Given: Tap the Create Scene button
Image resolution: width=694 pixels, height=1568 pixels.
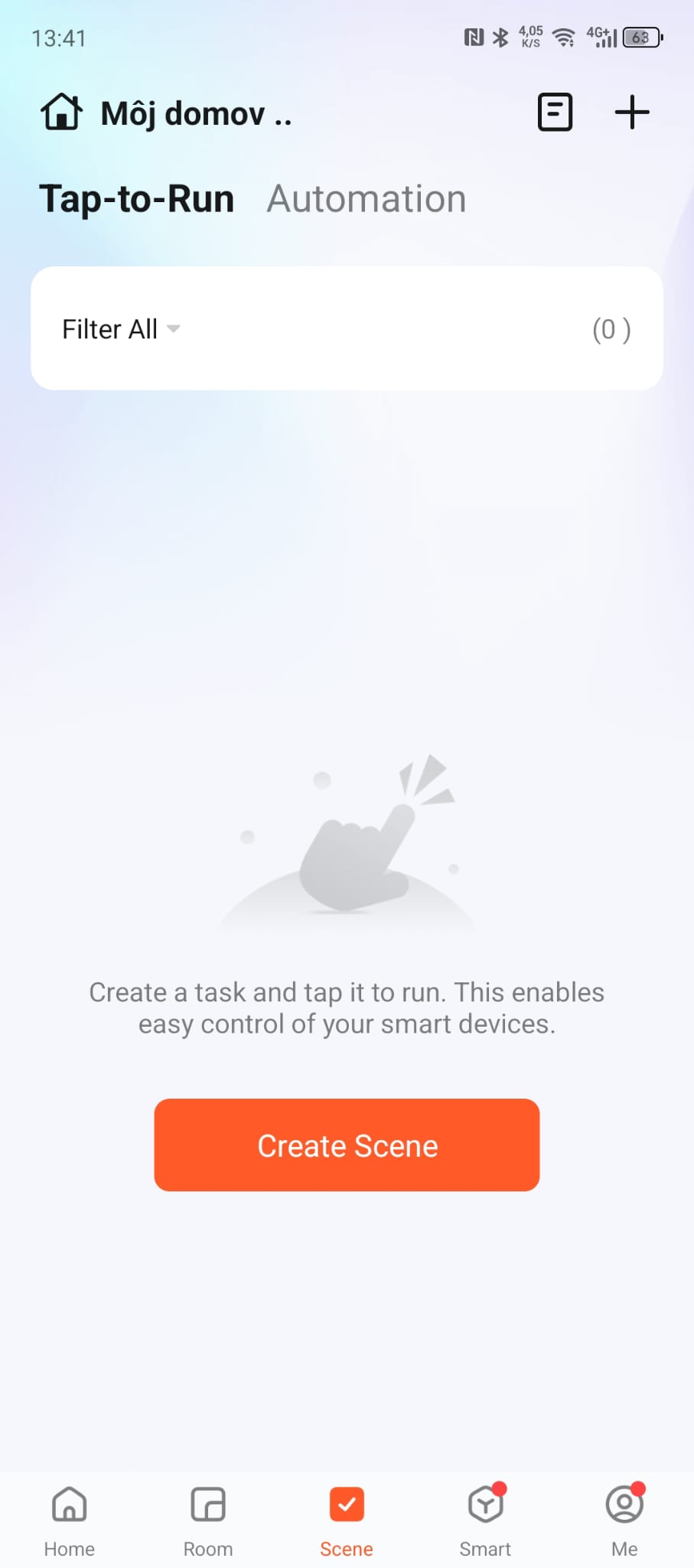Looking at the screenshot, I should point(347,1145).
